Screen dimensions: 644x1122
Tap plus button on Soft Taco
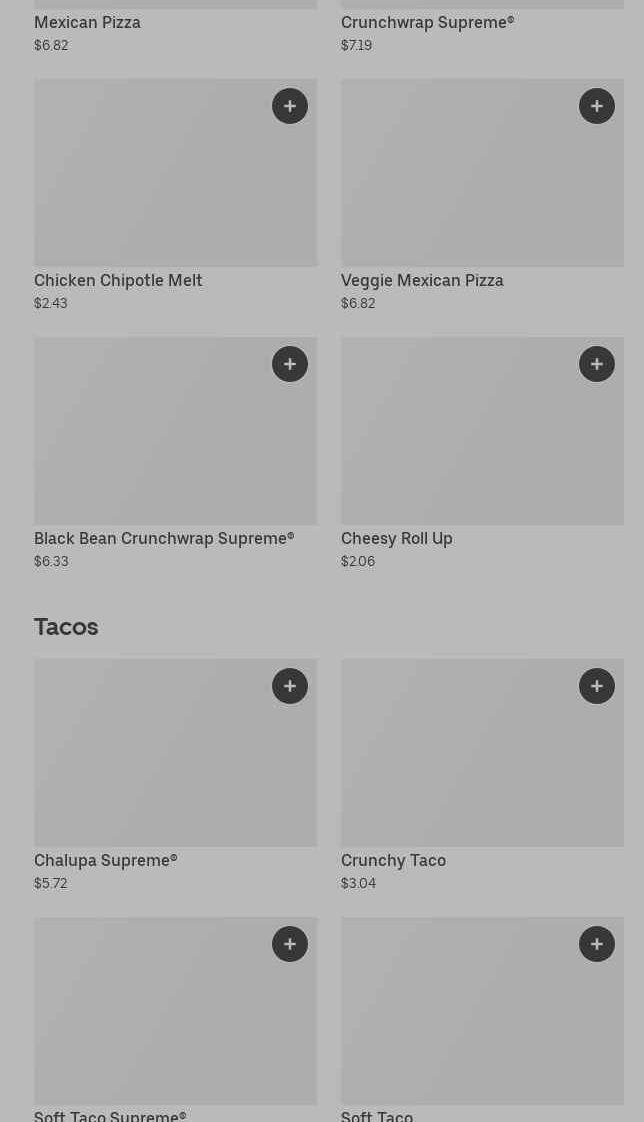(597, 944)
